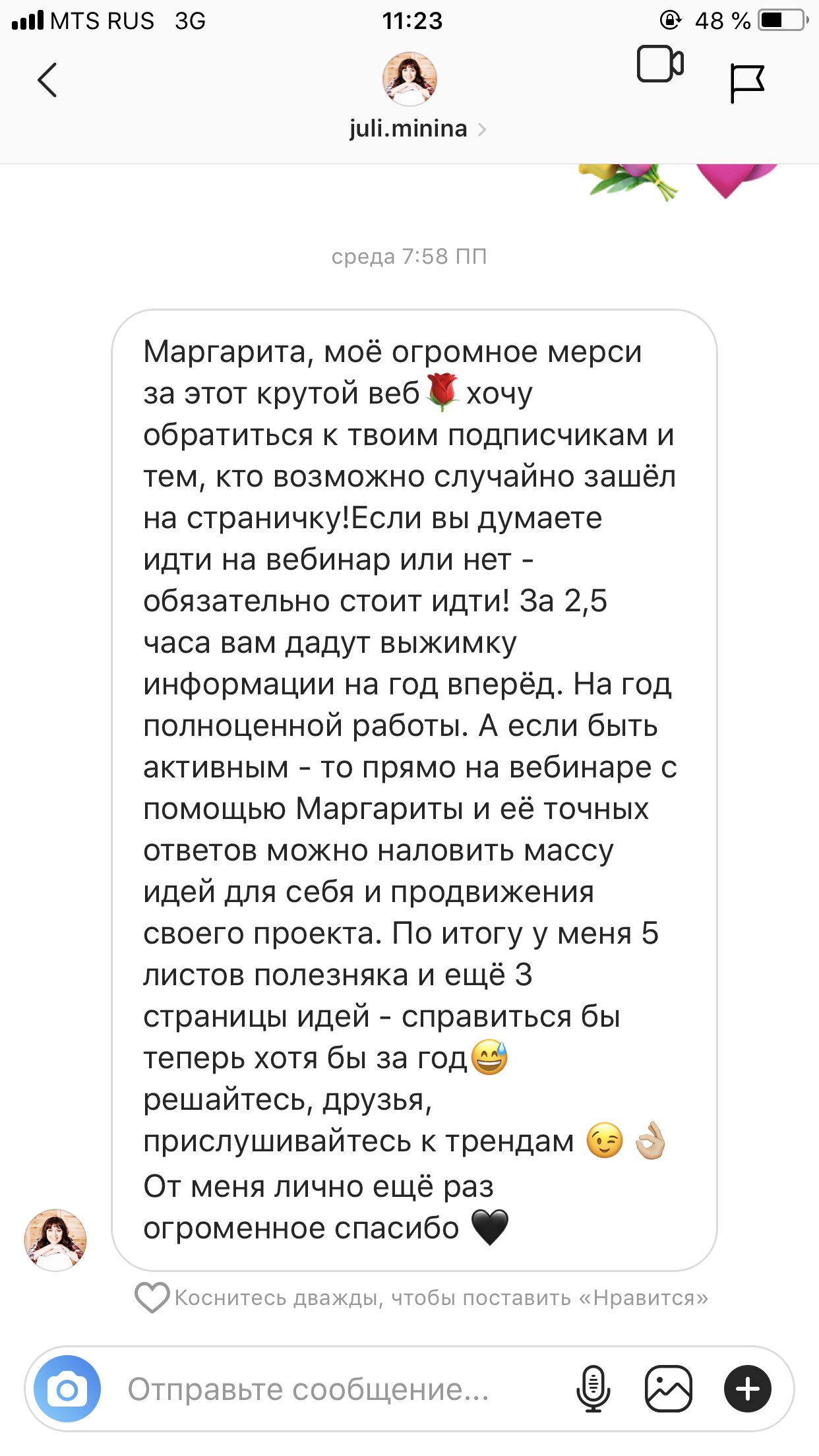Flag this conversation

click(746, 83)
